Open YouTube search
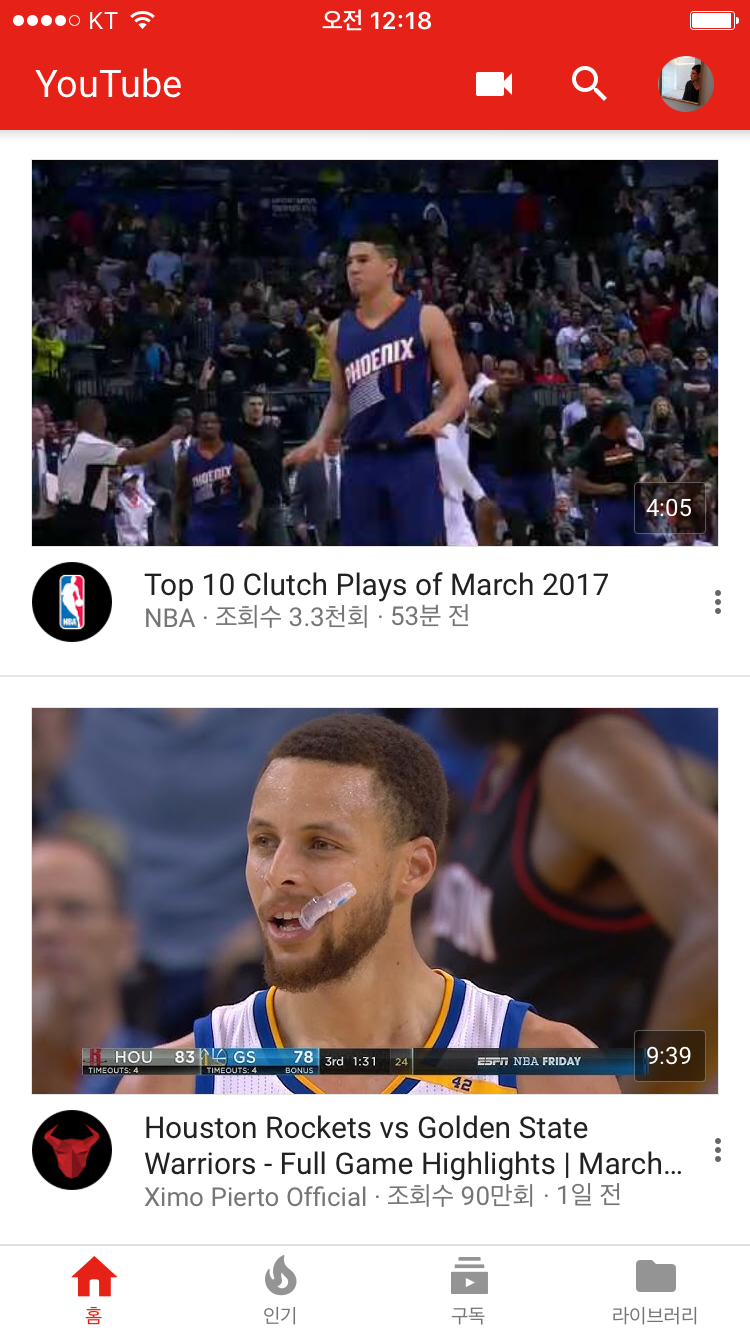The image size is (750, 1334). [x=589, y=84]
